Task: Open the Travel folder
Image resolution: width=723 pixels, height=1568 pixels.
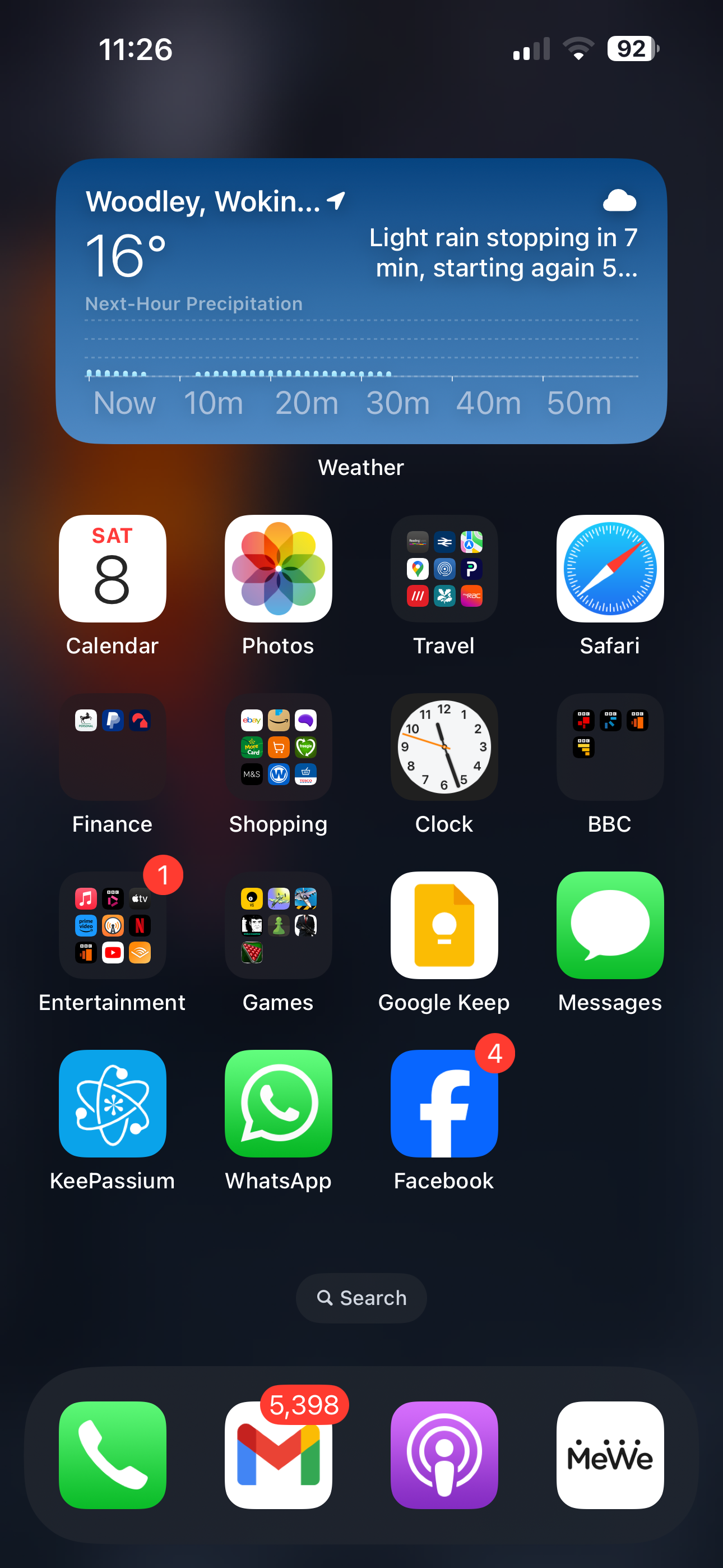Action: pos(444,569)
